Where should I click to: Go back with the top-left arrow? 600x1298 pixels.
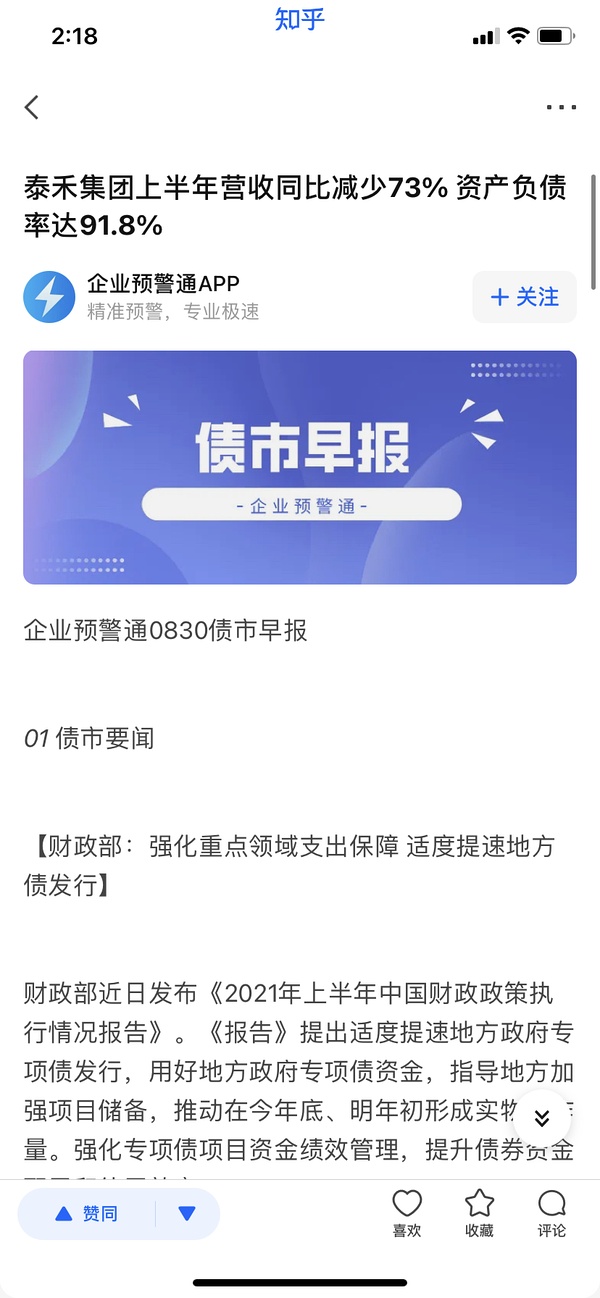[x=32, y=107]
